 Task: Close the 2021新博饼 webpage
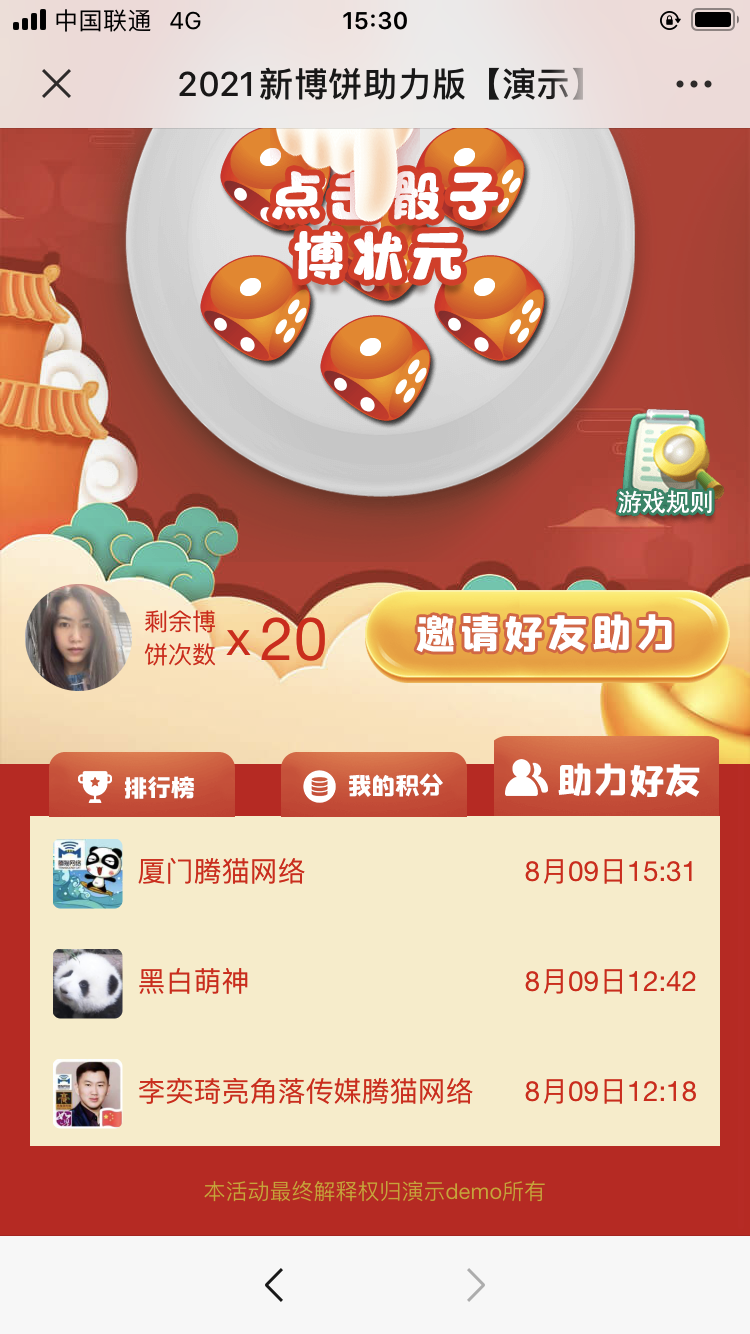coord(57,84)
